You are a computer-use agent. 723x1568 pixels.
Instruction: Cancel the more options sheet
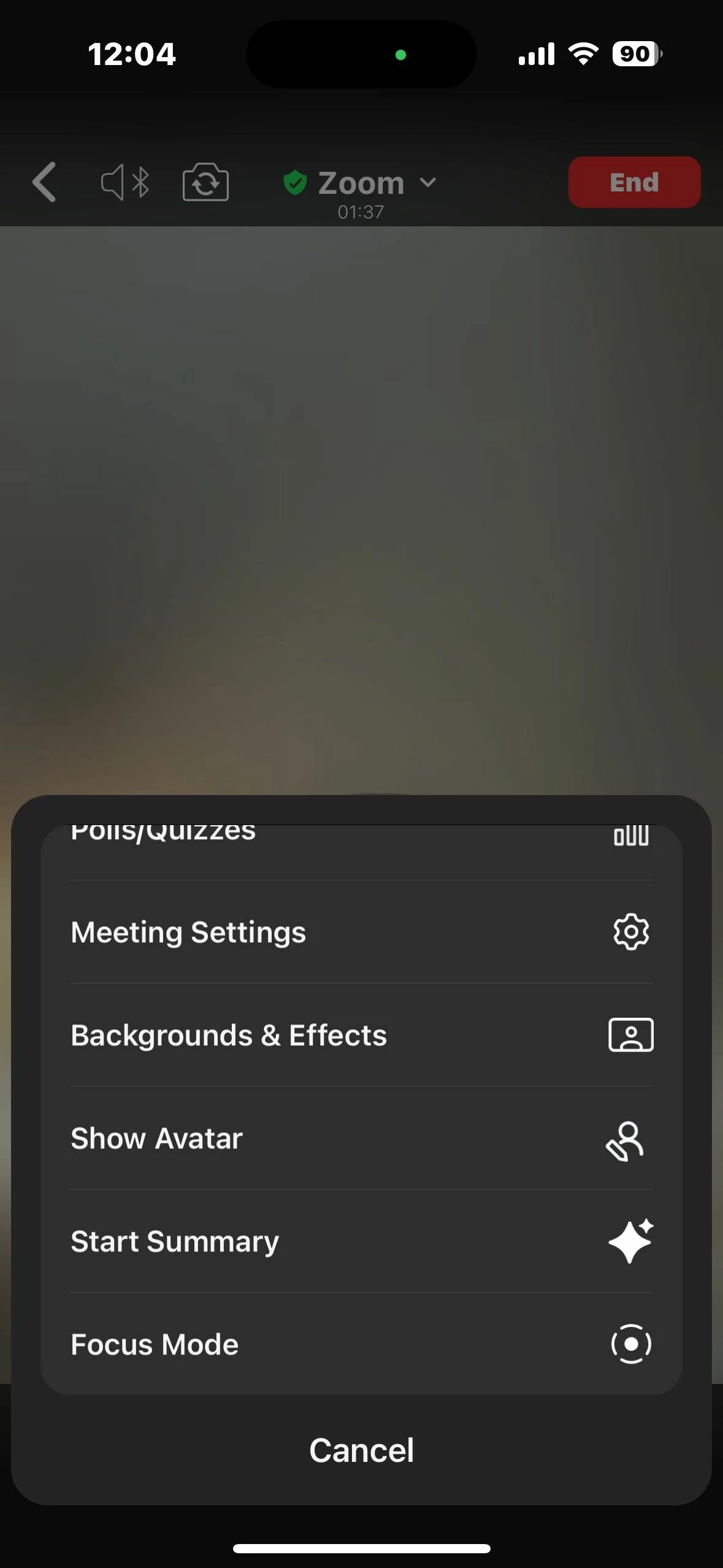[361, 1450]
